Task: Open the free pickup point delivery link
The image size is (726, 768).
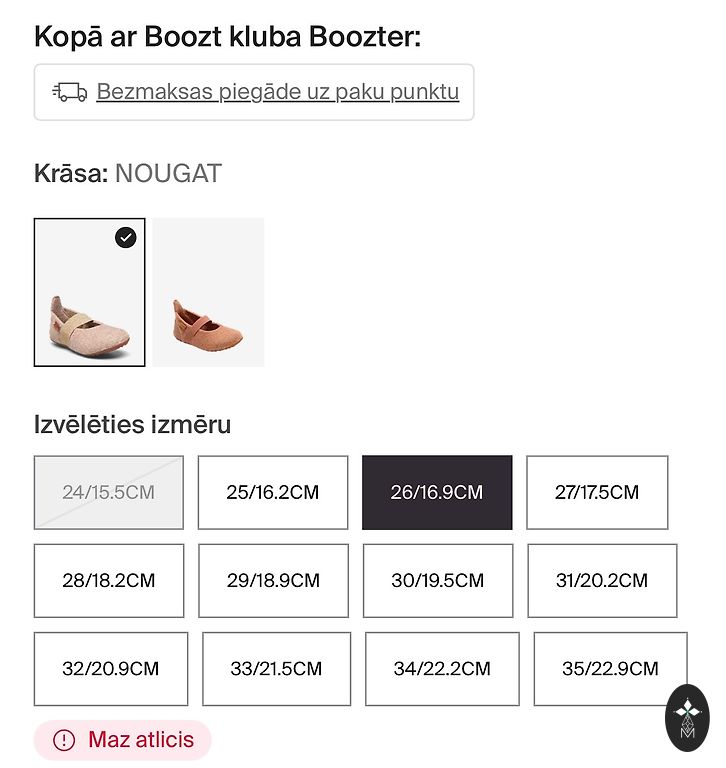Action: 277,92
